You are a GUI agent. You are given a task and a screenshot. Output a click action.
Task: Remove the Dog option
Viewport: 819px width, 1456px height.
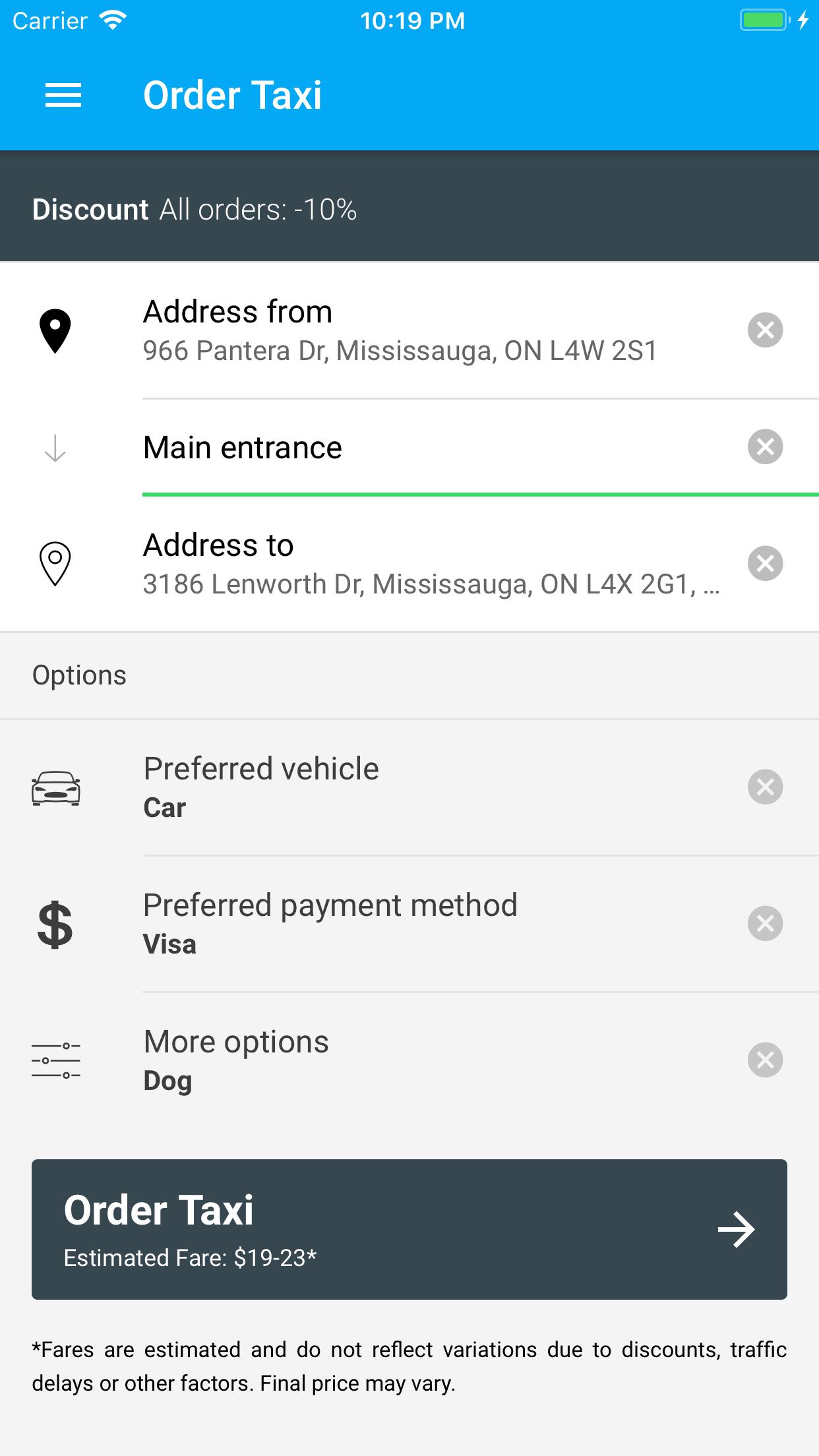pyautogui.click(x=765, y=1060)
